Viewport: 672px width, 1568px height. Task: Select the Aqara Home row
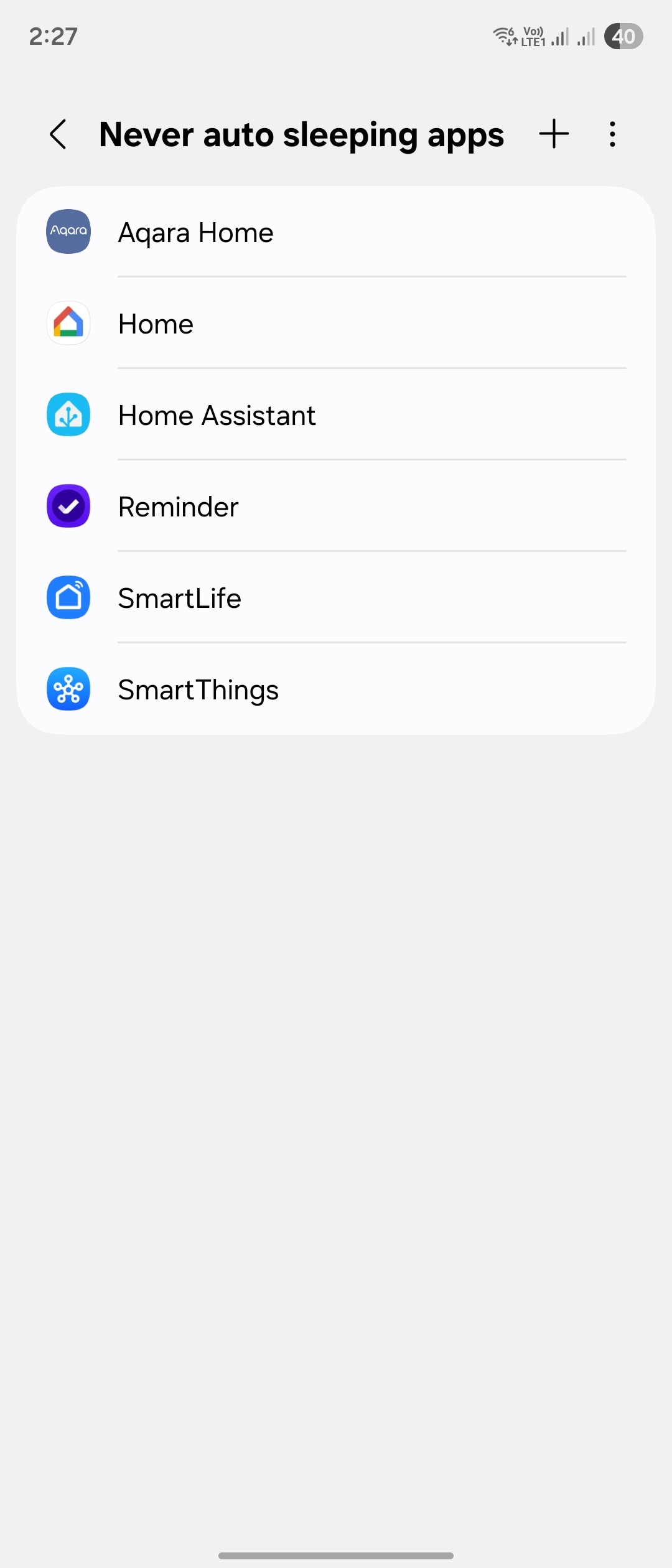[336, 232]
